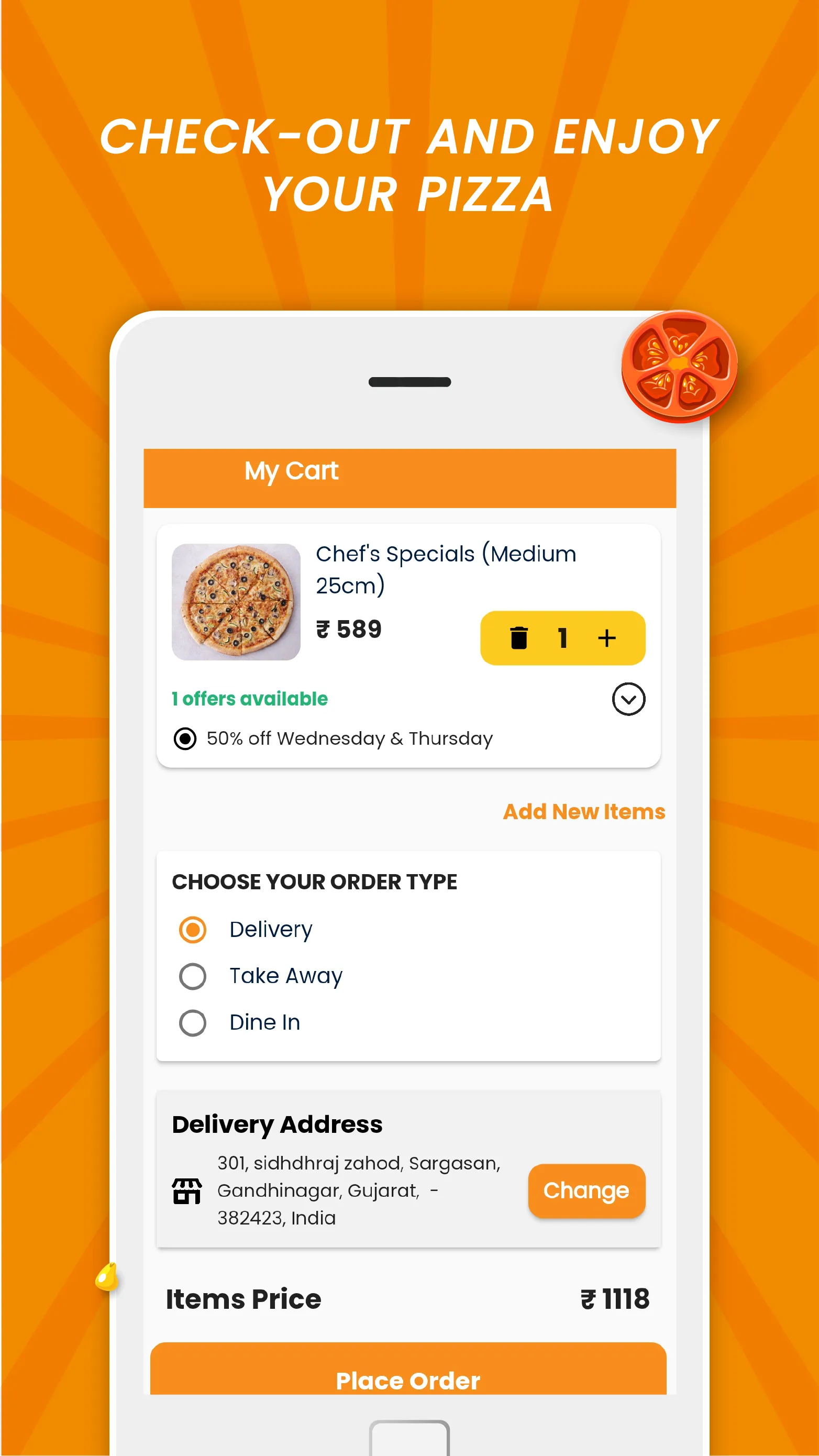The image size is (819, 1456).
Task: Collapse the offers list with the chevron
Action: click(627, 699)
